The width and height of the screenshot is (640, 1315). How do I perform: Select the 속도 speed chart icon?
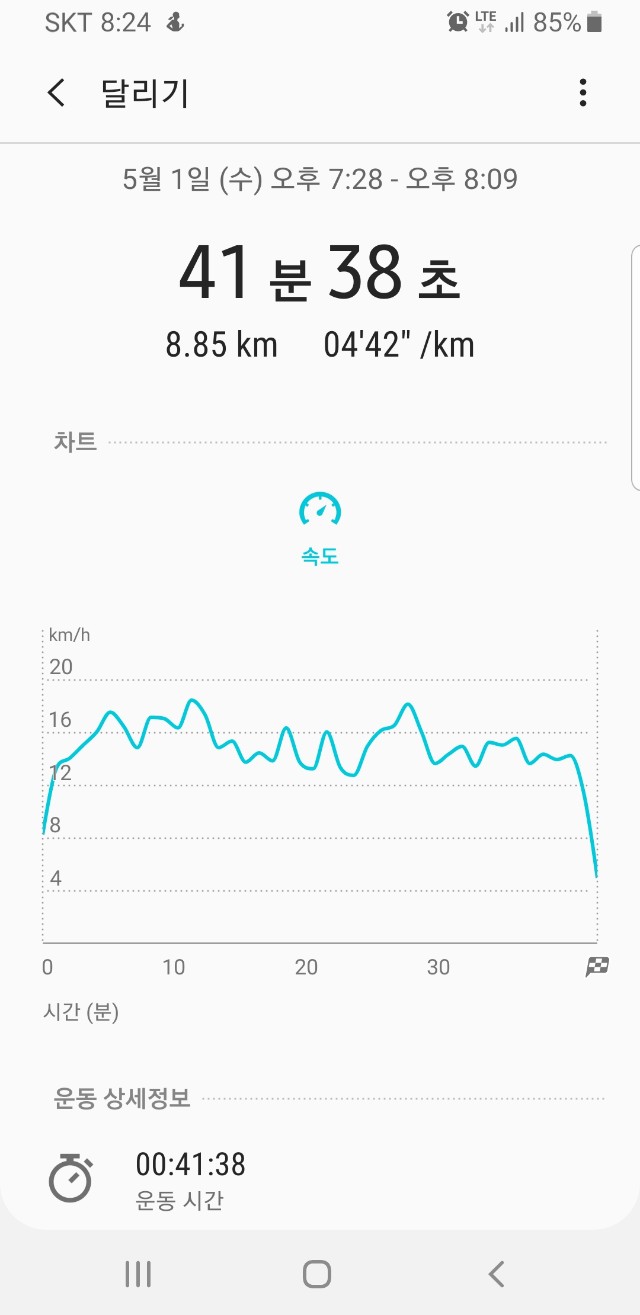click(x=320, y=510)
